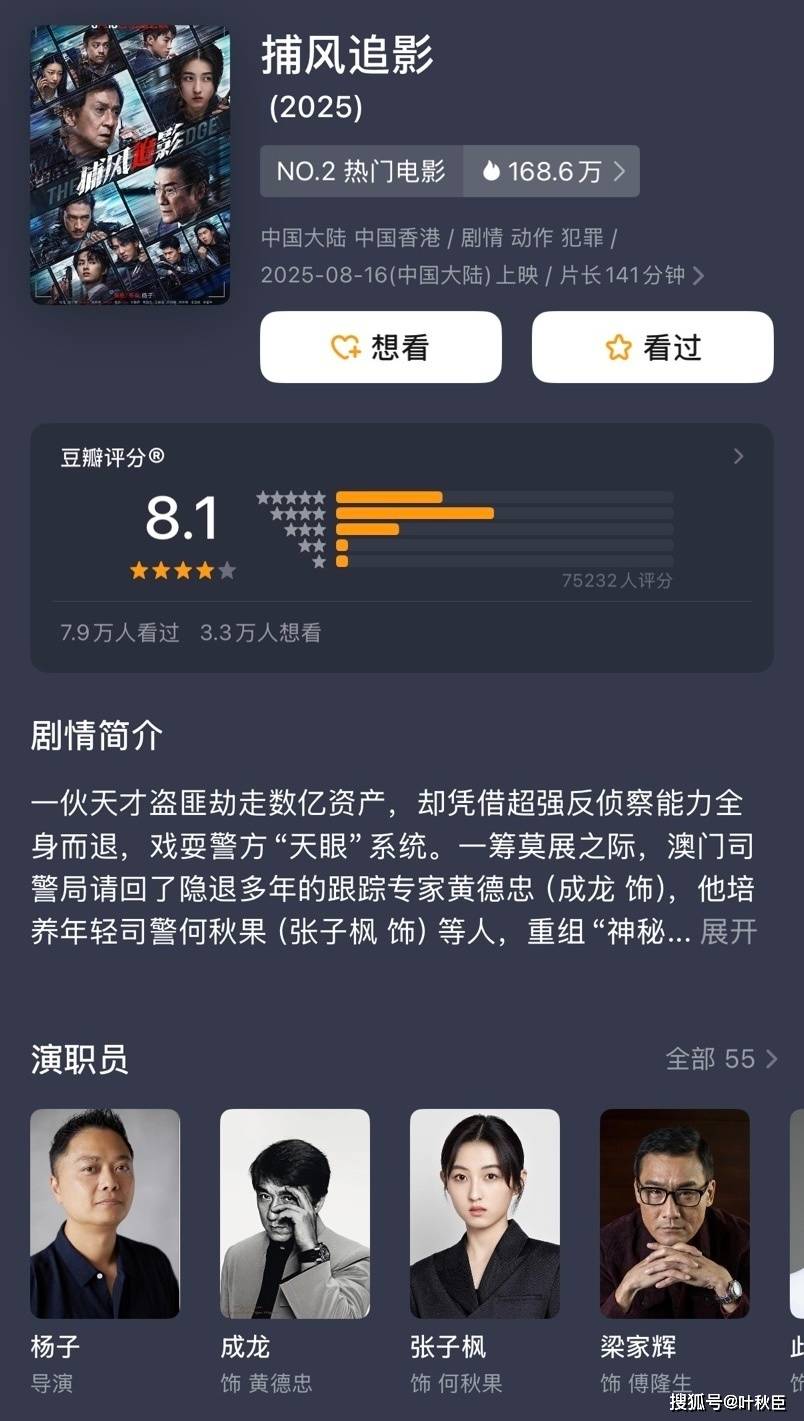The height and width of the screenshot is (1421, 804).
Task: Expand the plot summary with 展开
Action: pyautogui.click(x=727, y=932)
